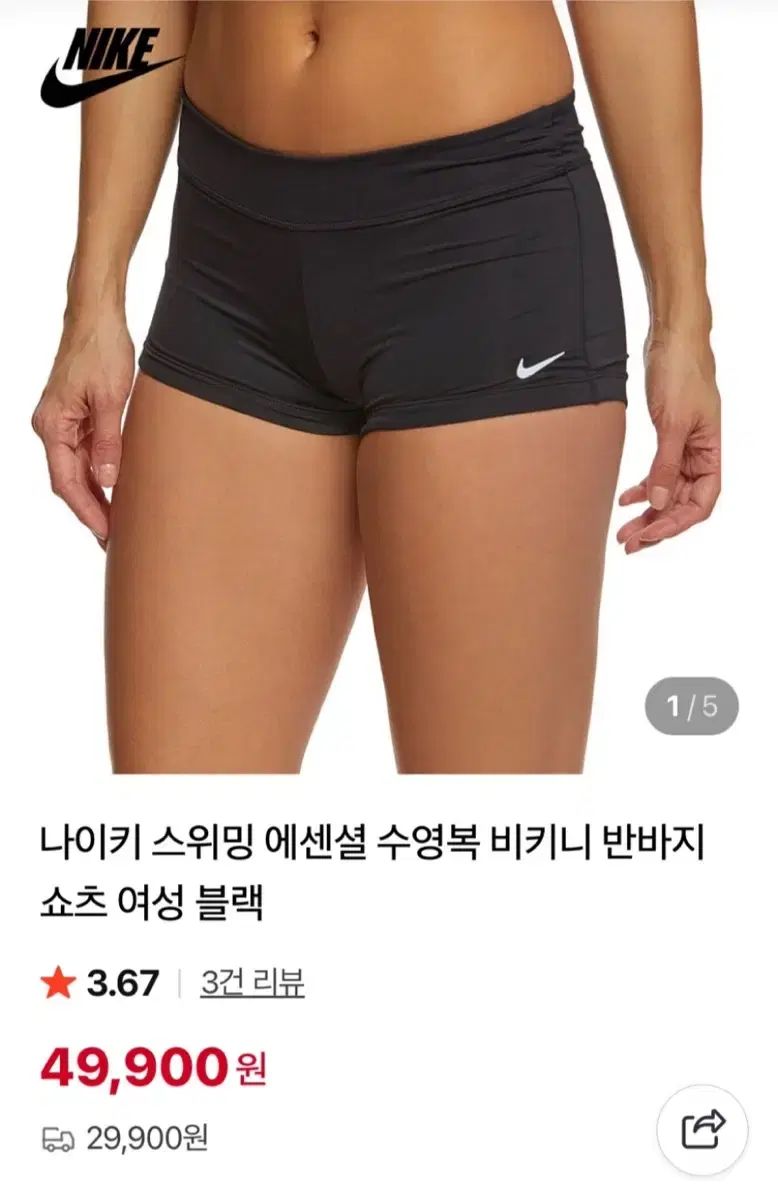Tap the truck icon next to 29,900원
Image resolution: width=778 pixels, height=1200 pixels.
[x=57, y=1136]
